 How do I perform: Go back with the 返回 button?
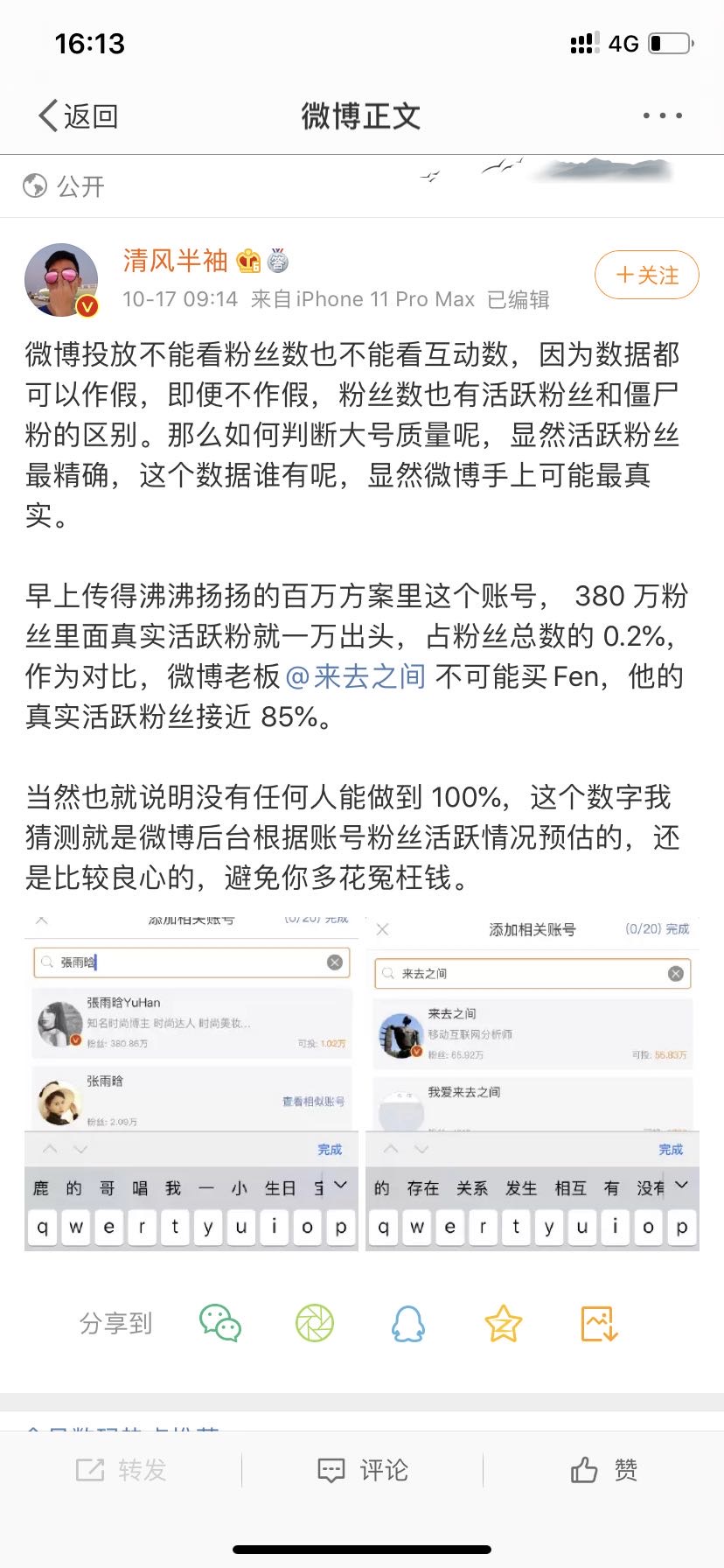(79, 115)
